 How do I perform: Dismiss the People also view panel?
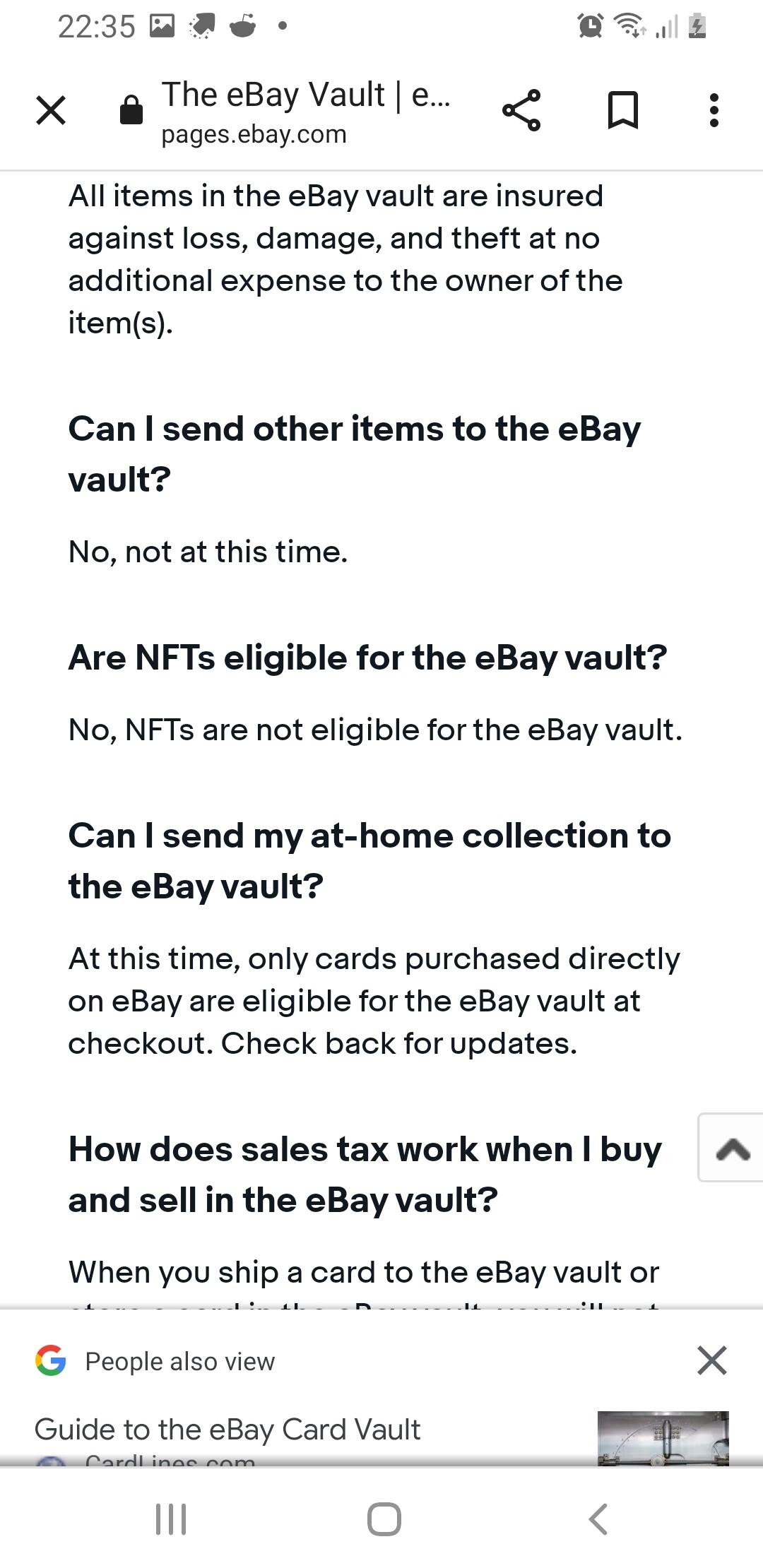click(712, 1360)
